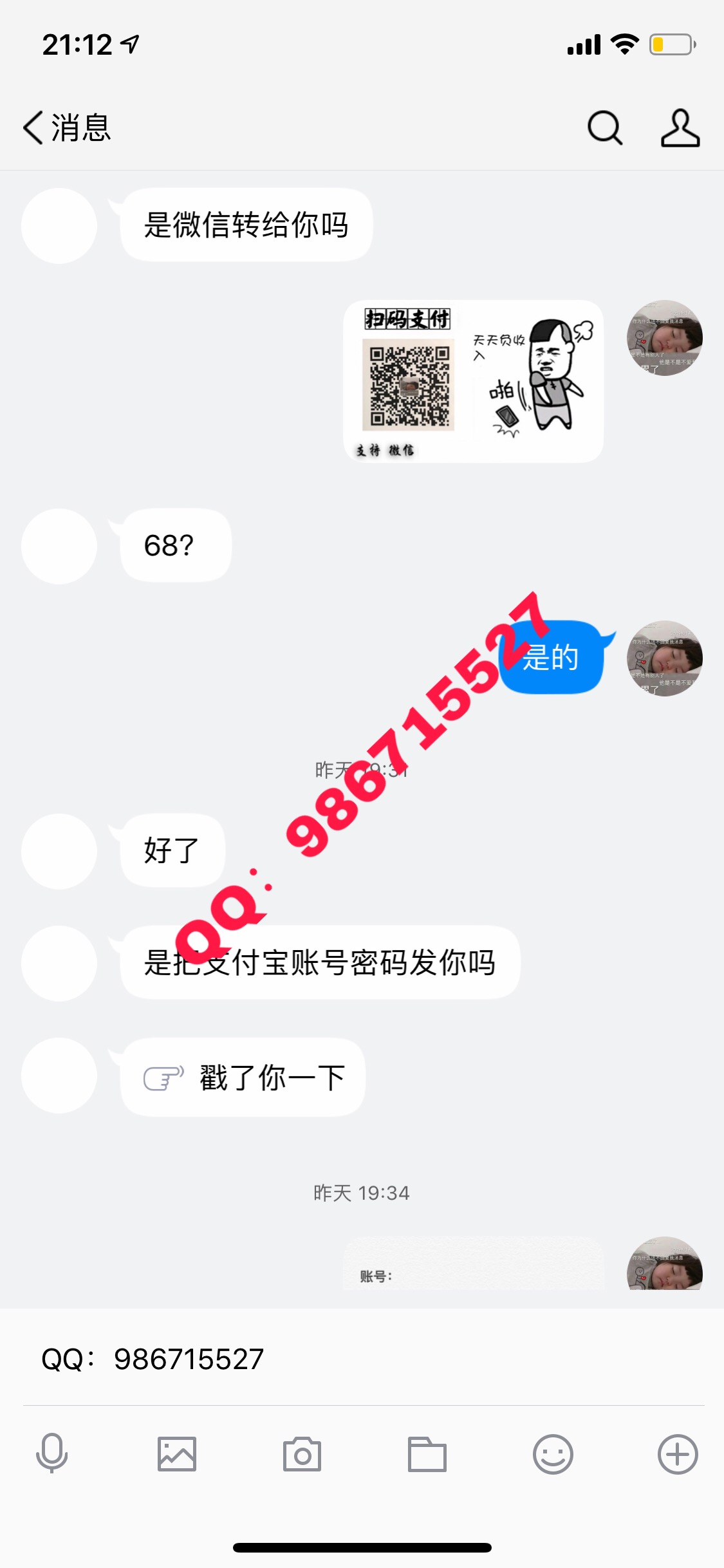This screenshot has height=1568, width=724.
Task: Open the emoji smiley panel
Action: coord(553,1454)
